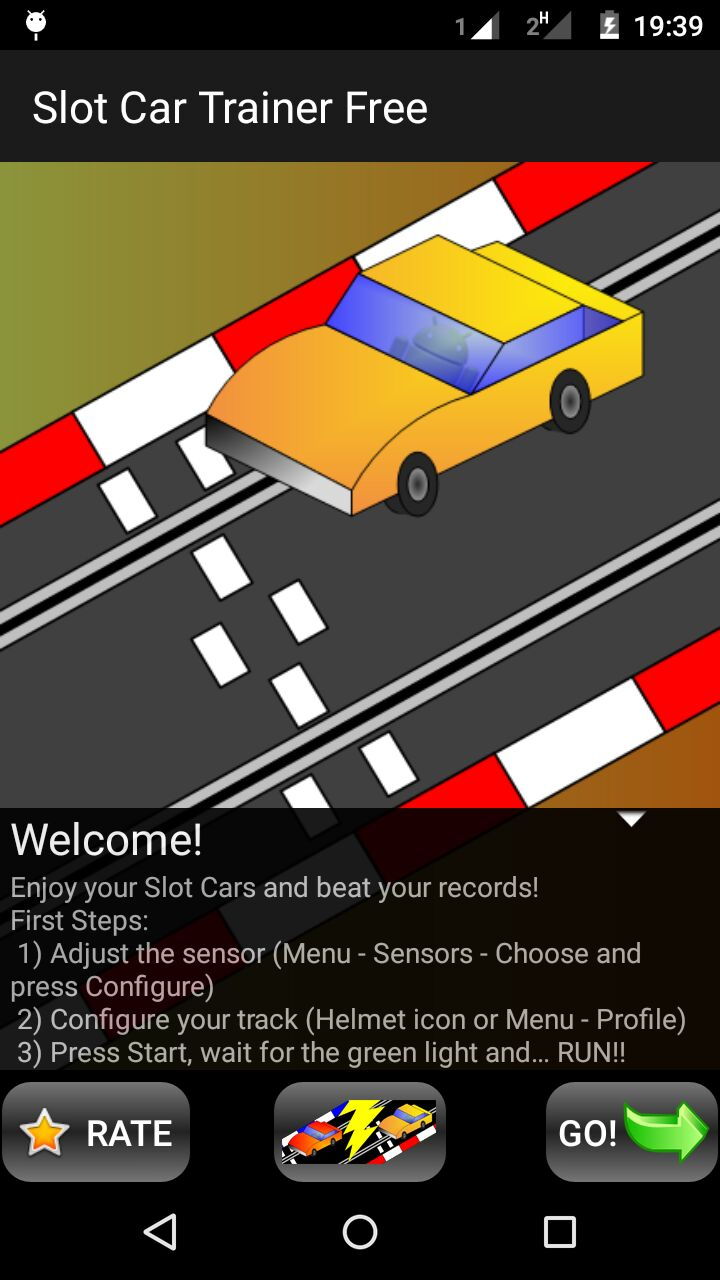Open the race cars lightning button
The height and width of the screenshot is (1280, 720).
[360, 1132]
